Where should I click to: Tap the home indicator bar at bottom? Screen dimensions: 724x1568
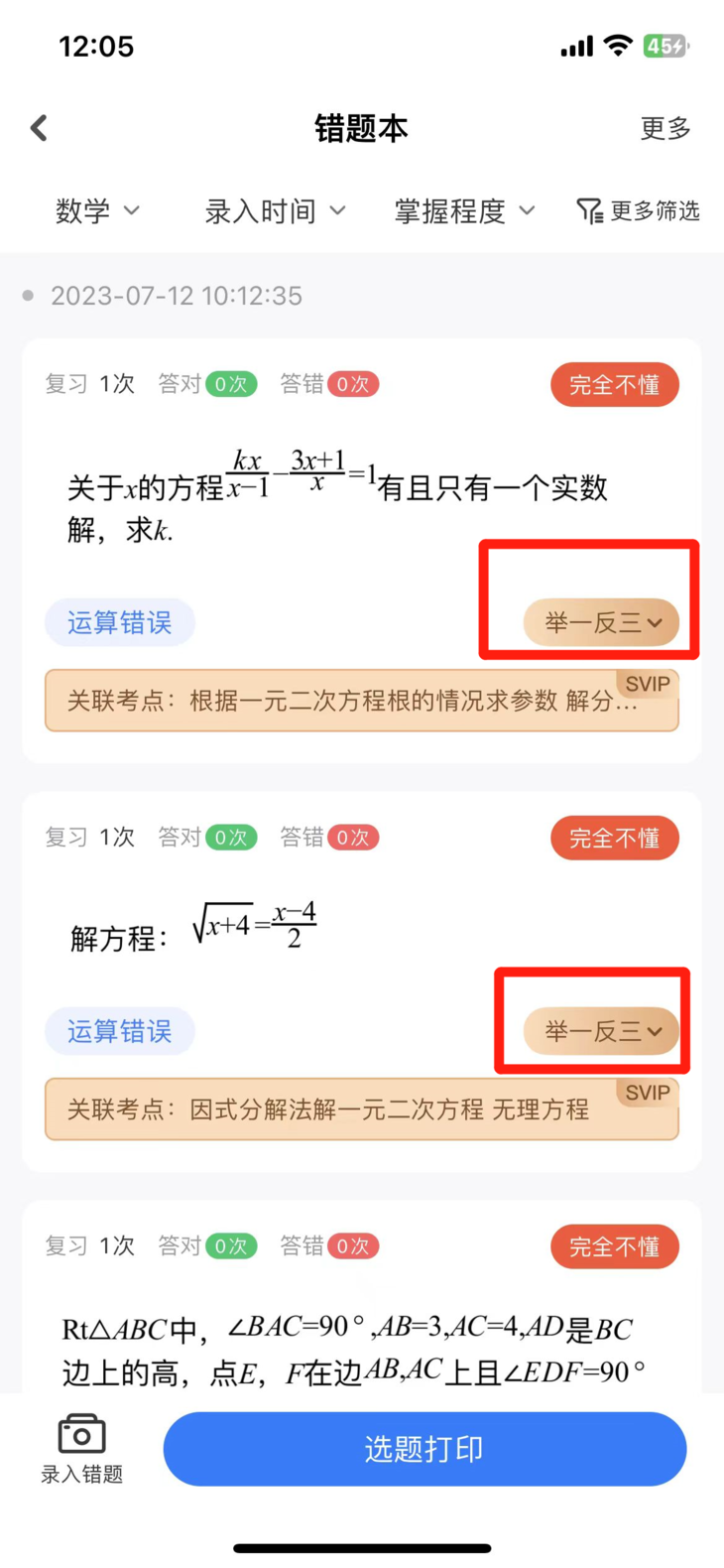coord(362,1547)
